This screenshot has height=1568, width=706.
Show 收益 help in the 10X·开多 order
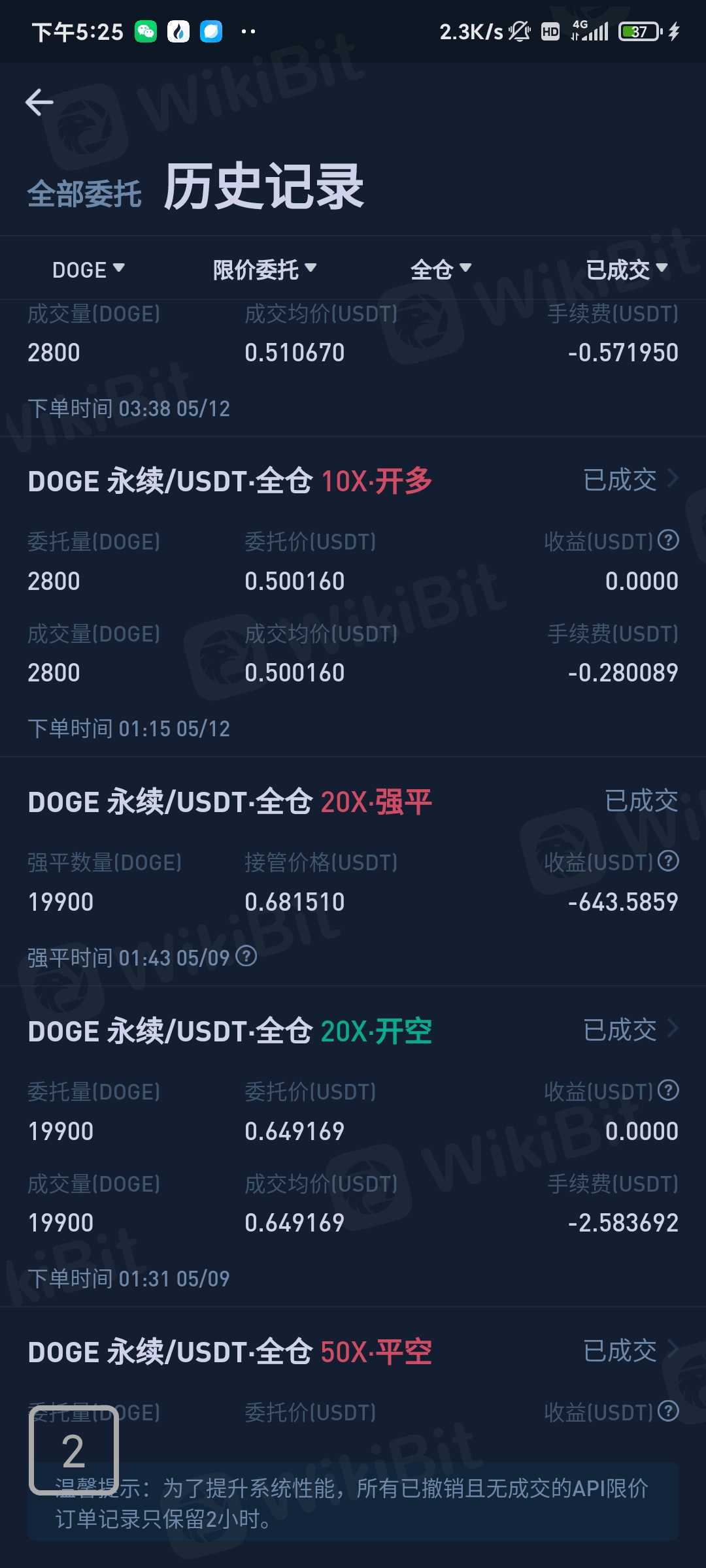(668, 540)
